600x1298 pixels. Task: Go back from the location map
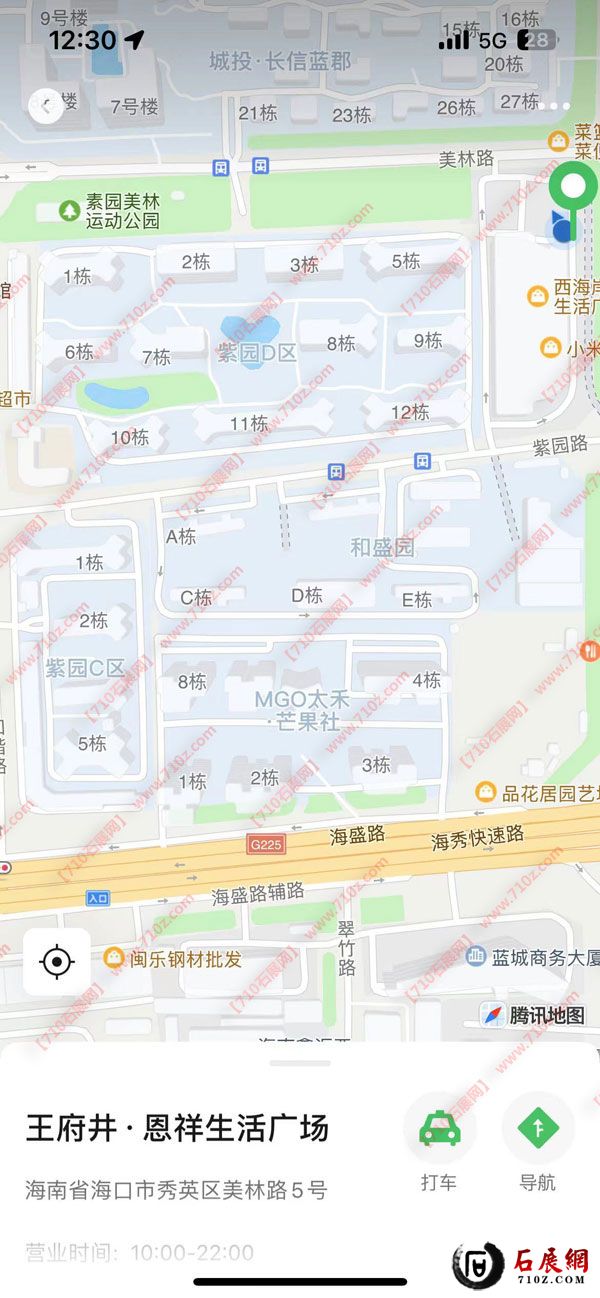point(45,105)
